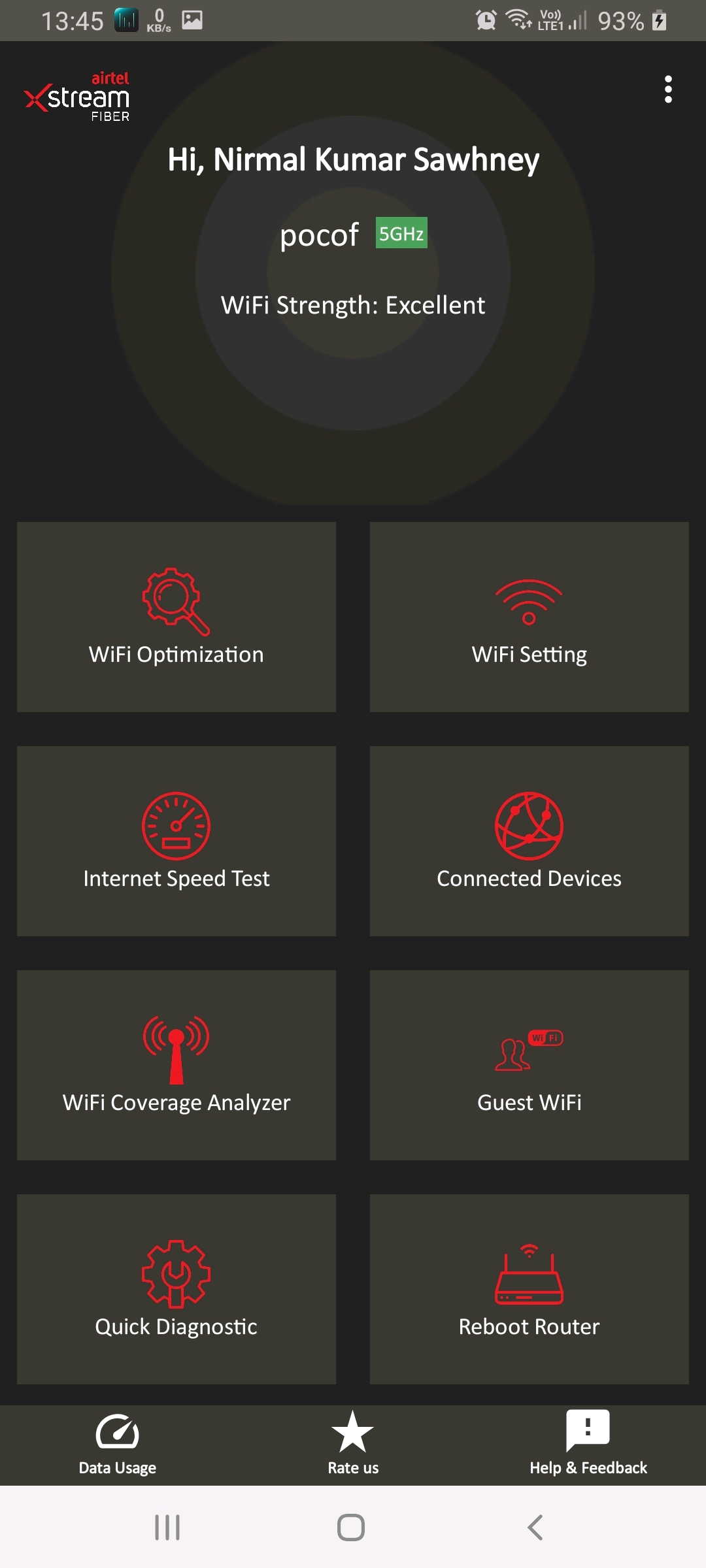
Task: Open Help & Feedback
Action: 588,1445
